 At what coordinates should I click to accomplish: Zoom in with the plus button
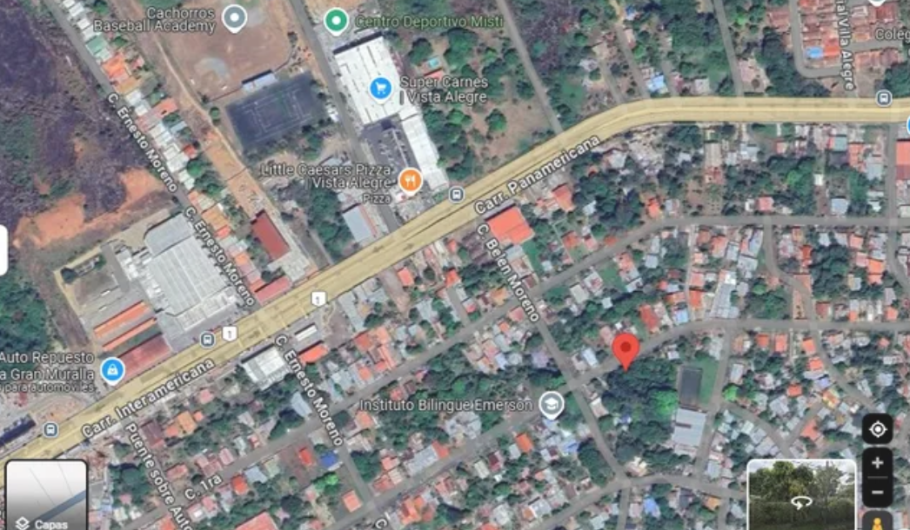tap(877, 464)
